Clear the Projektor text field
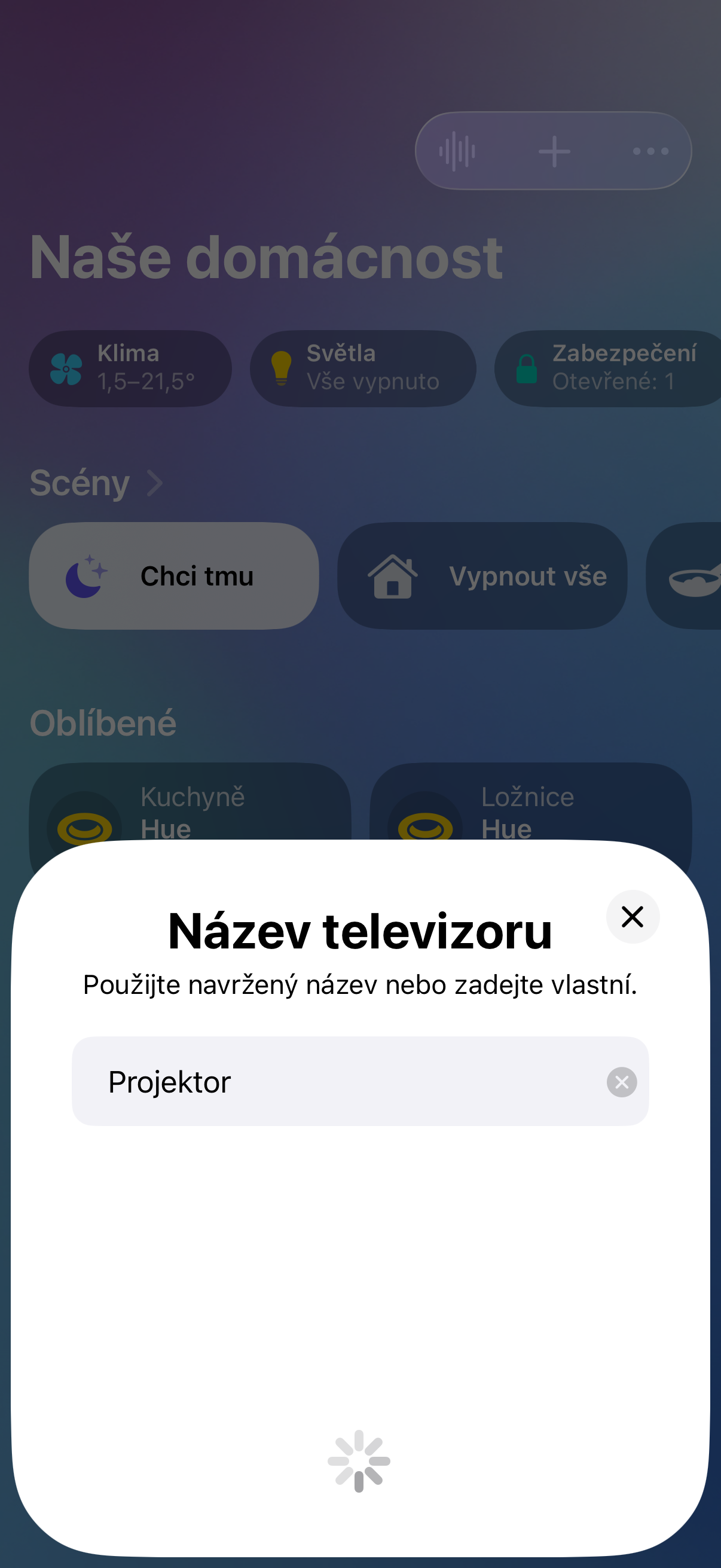The width and height of the screenshot is (721, 1568). pos(621,1082)
